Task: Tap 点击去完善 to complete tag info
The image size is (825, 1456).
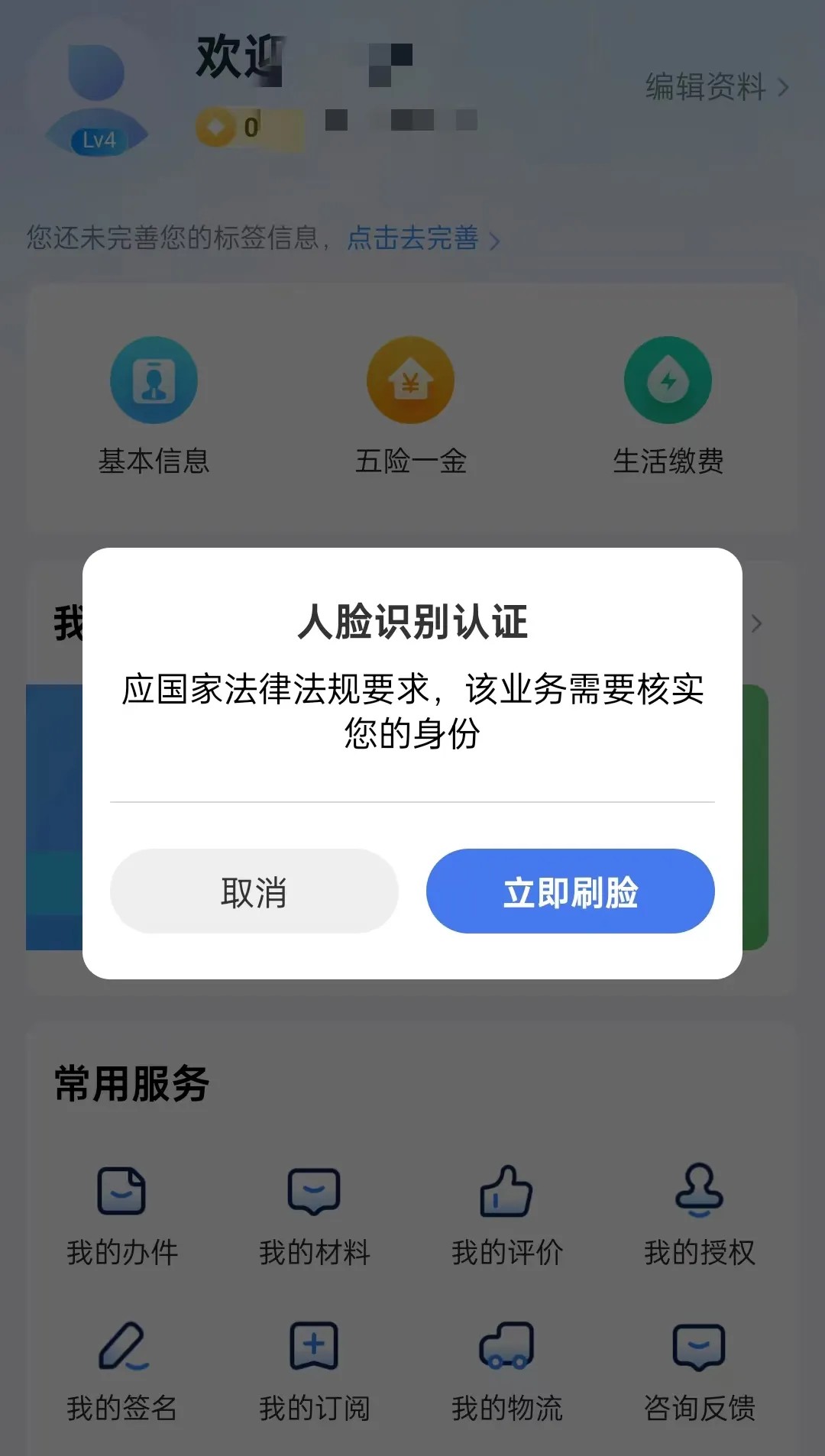Action: tap(412, 241)
